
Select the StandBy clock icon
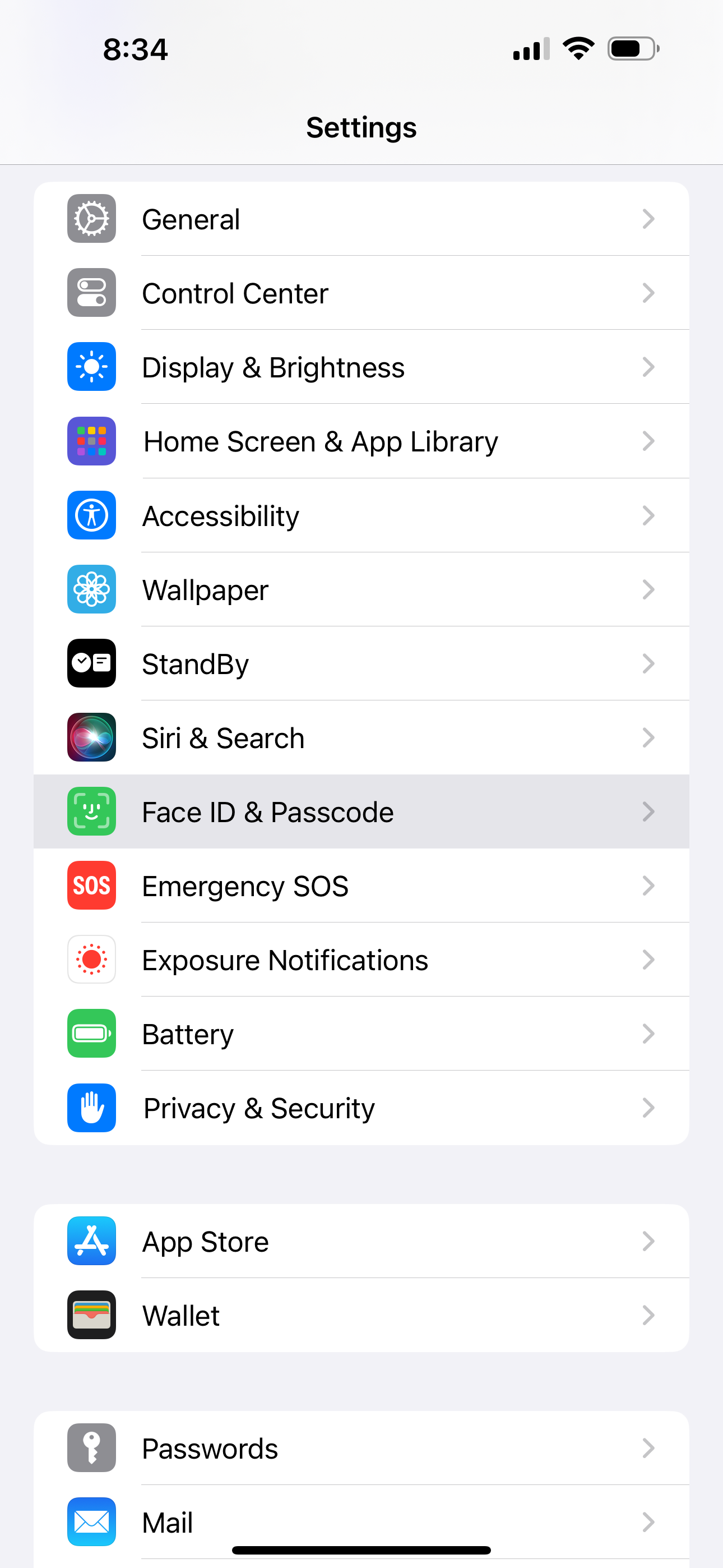pos(91,663)
